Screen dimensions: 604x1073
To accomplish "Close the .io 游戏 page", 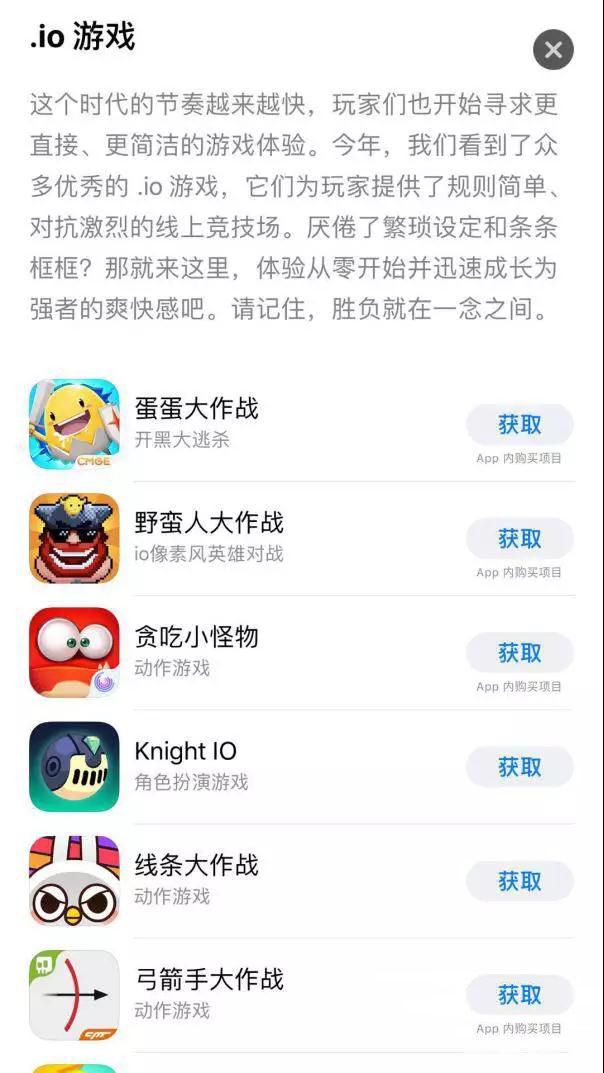I will click(553, 49).
